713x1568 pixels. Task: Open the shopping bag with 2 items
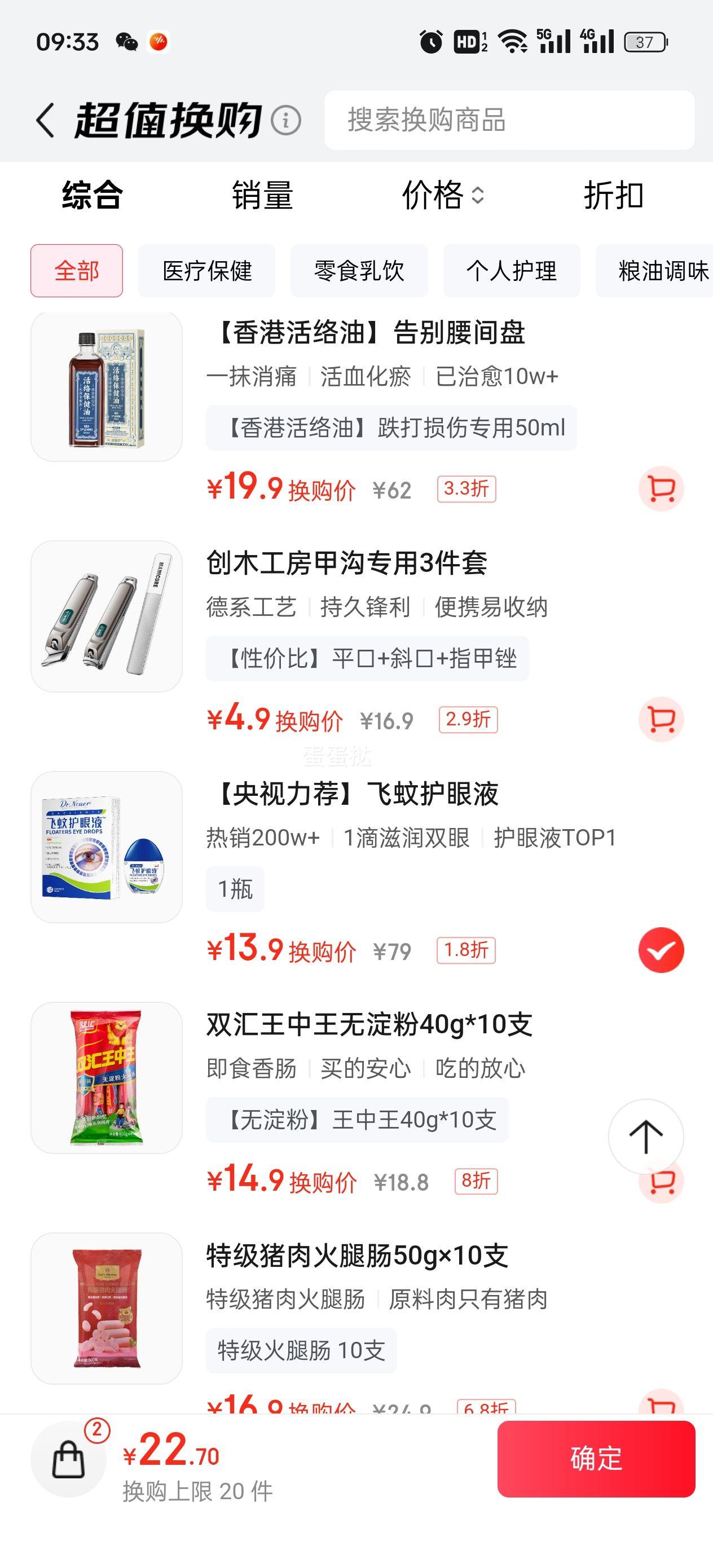pos(69,1459)
